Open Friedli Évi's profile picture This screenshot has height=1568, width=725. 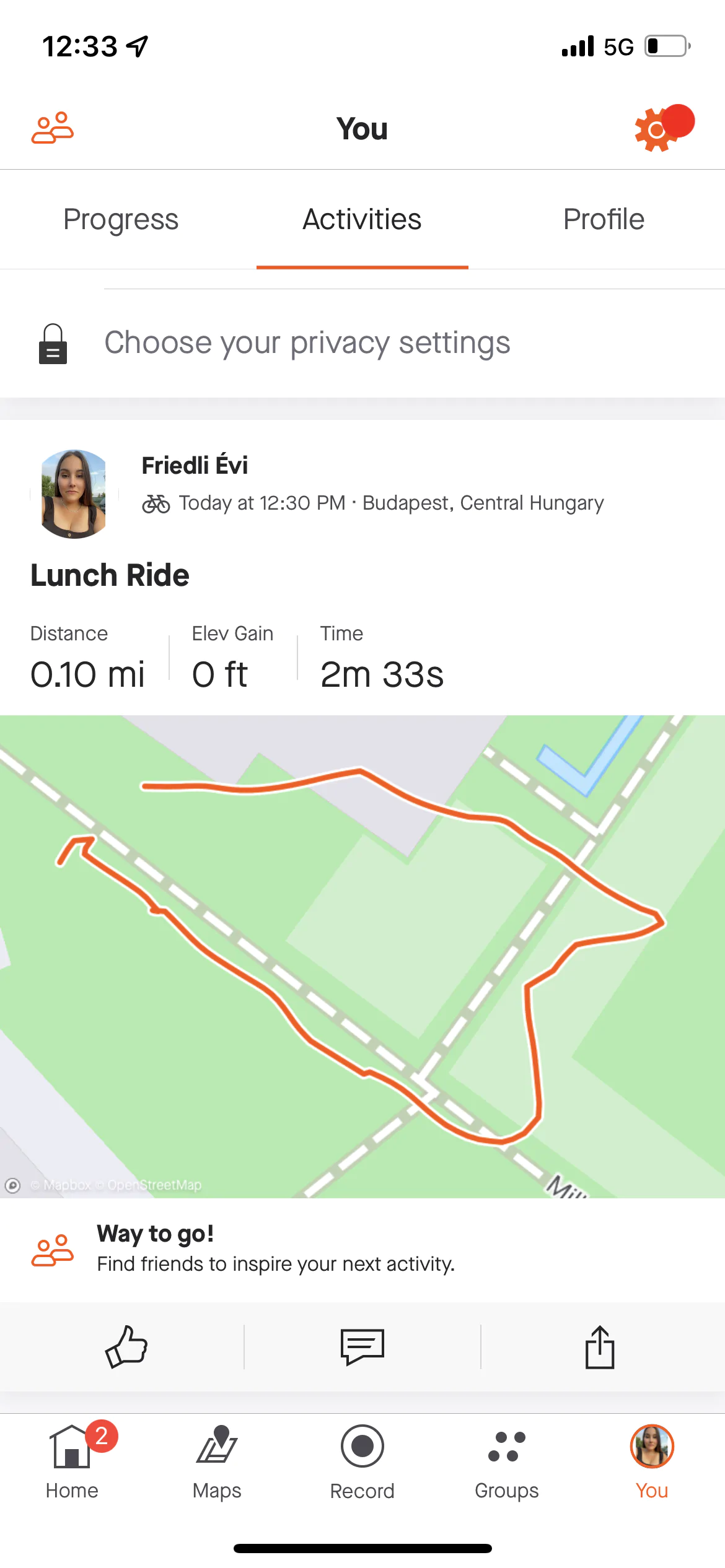(x=74, y=494)
